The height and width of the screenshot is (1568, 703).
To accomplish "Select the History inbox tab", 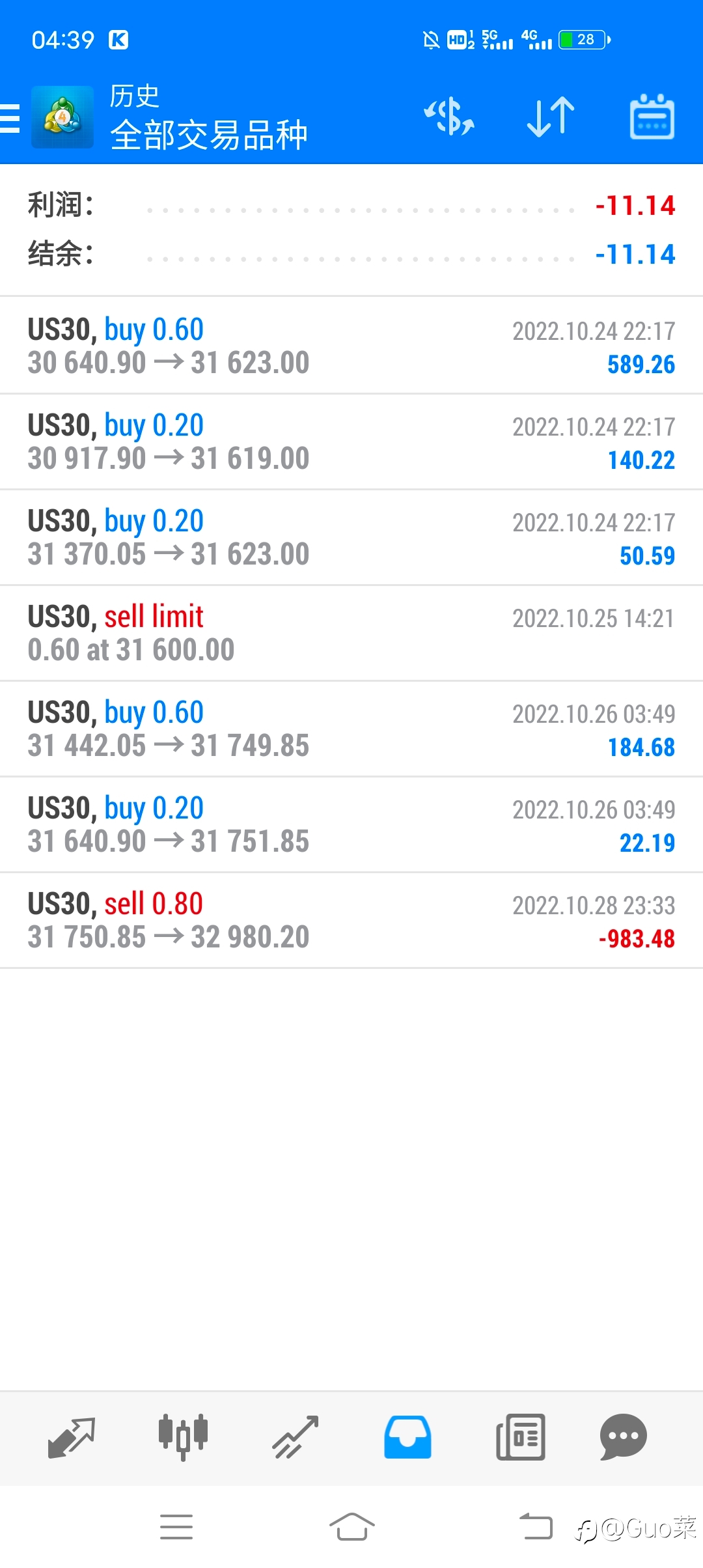I will tap(407, 1437).
